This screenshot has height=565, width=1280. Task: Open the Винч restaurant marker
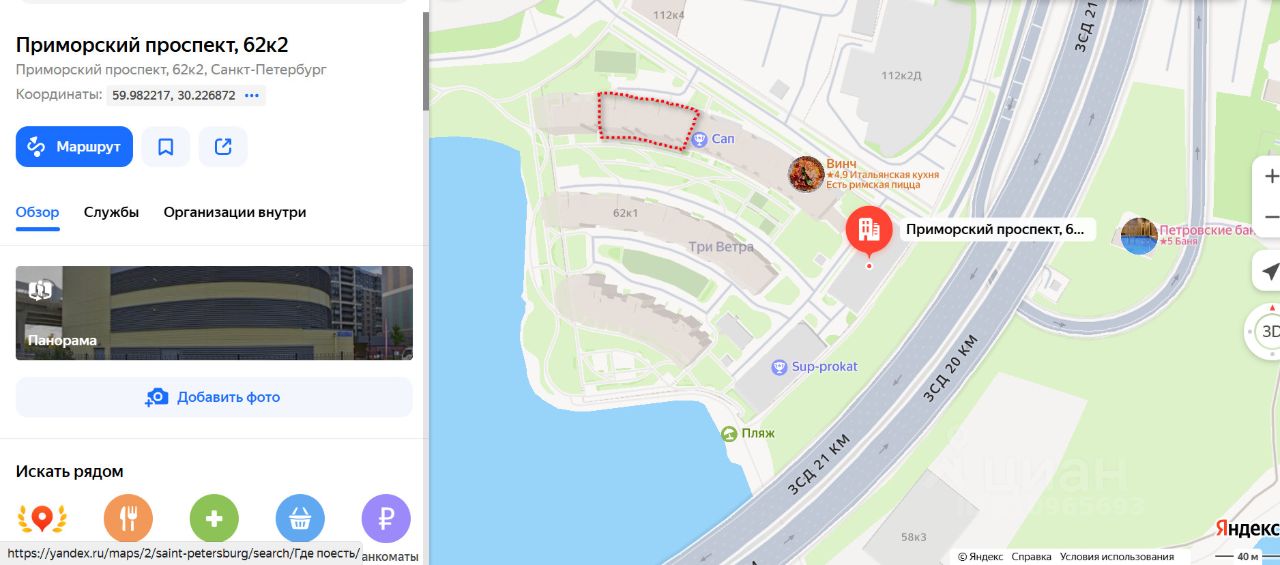(806, 174)
